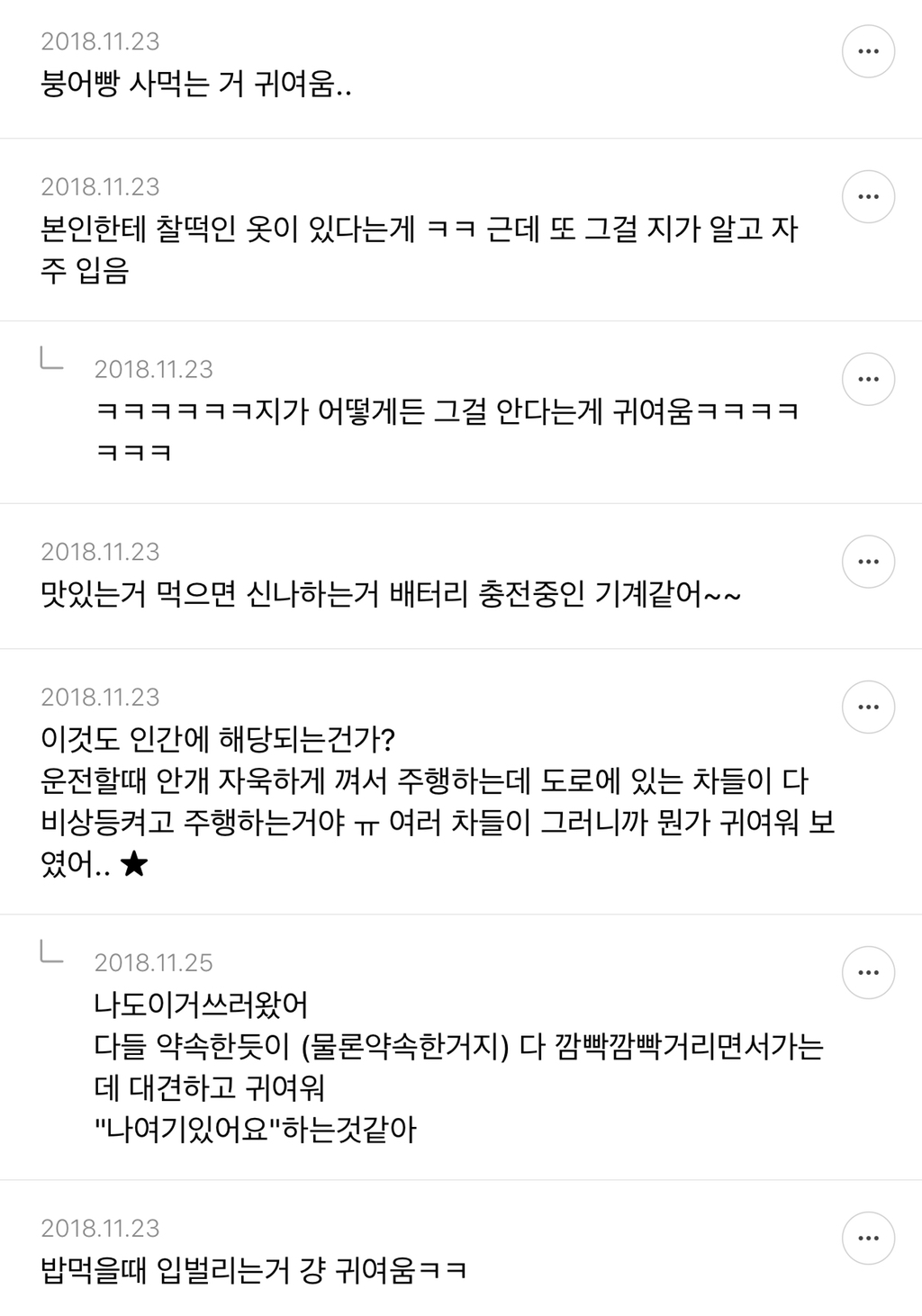Tap three-dot menu on reply 지가 어떻게든 그걸 안다는게
This screenshot has height=1316, width=922.
click(868, 379)
